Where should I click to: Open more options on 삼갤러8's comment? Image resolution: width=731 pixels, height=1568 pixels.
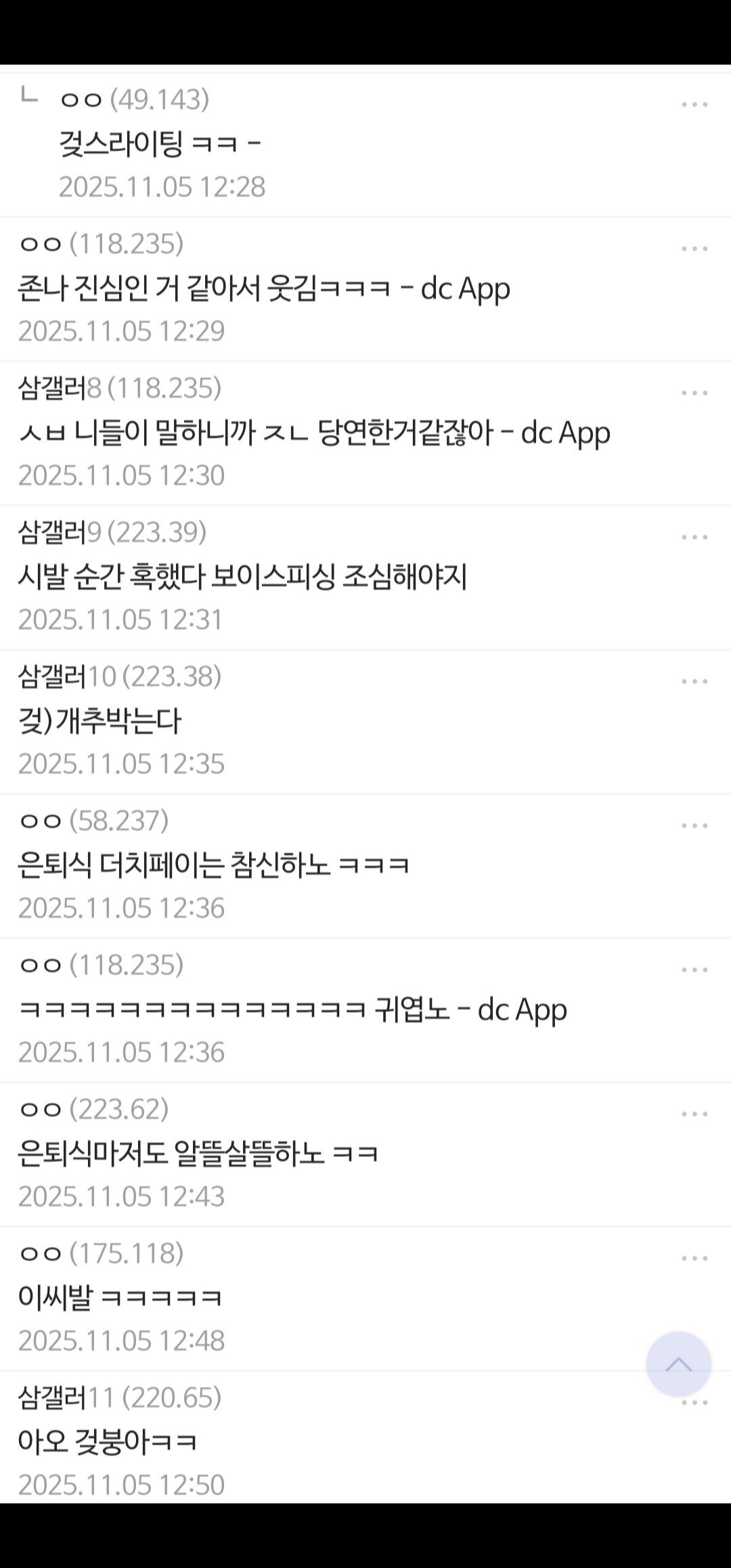pos(694,393)
